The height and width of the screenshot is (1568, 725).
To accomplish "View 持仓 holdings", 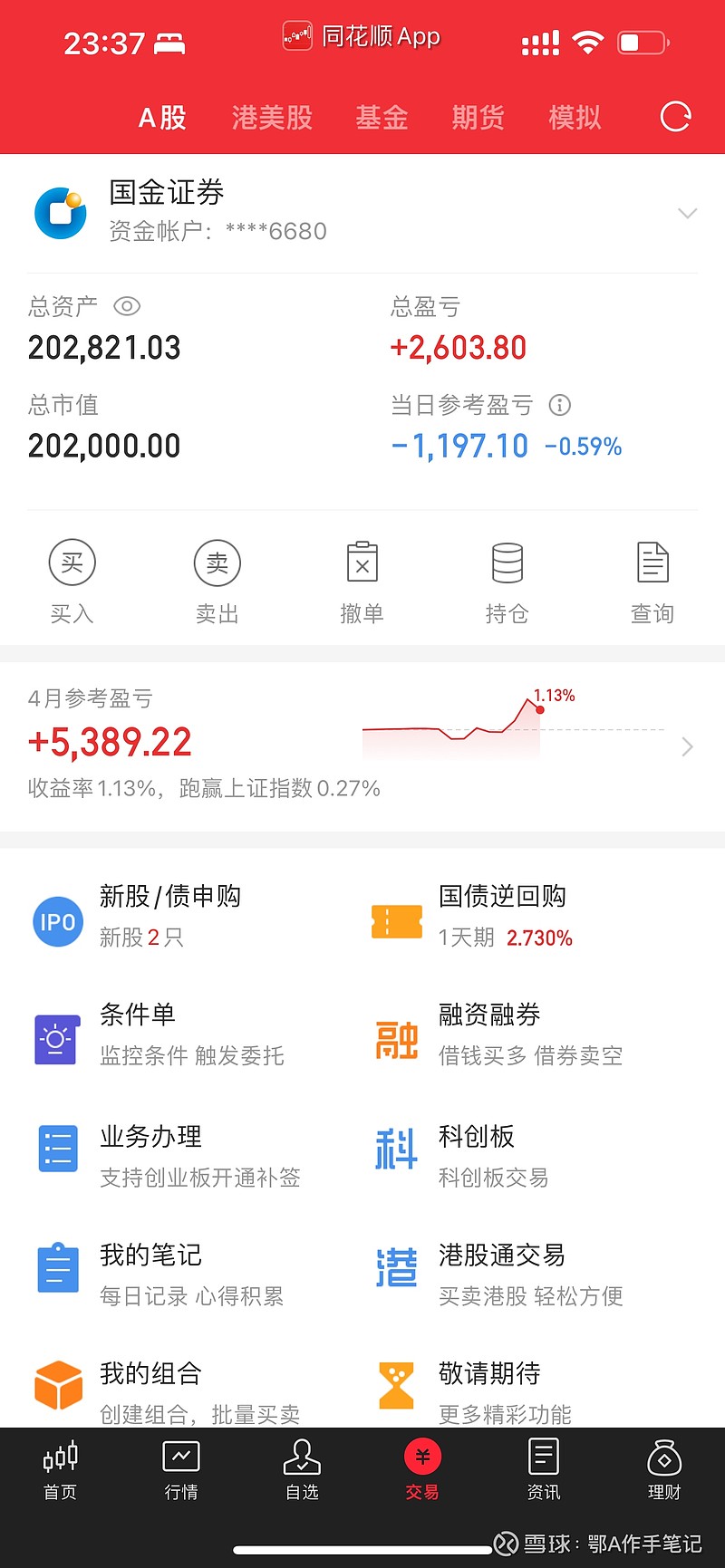I will [507, 582].
